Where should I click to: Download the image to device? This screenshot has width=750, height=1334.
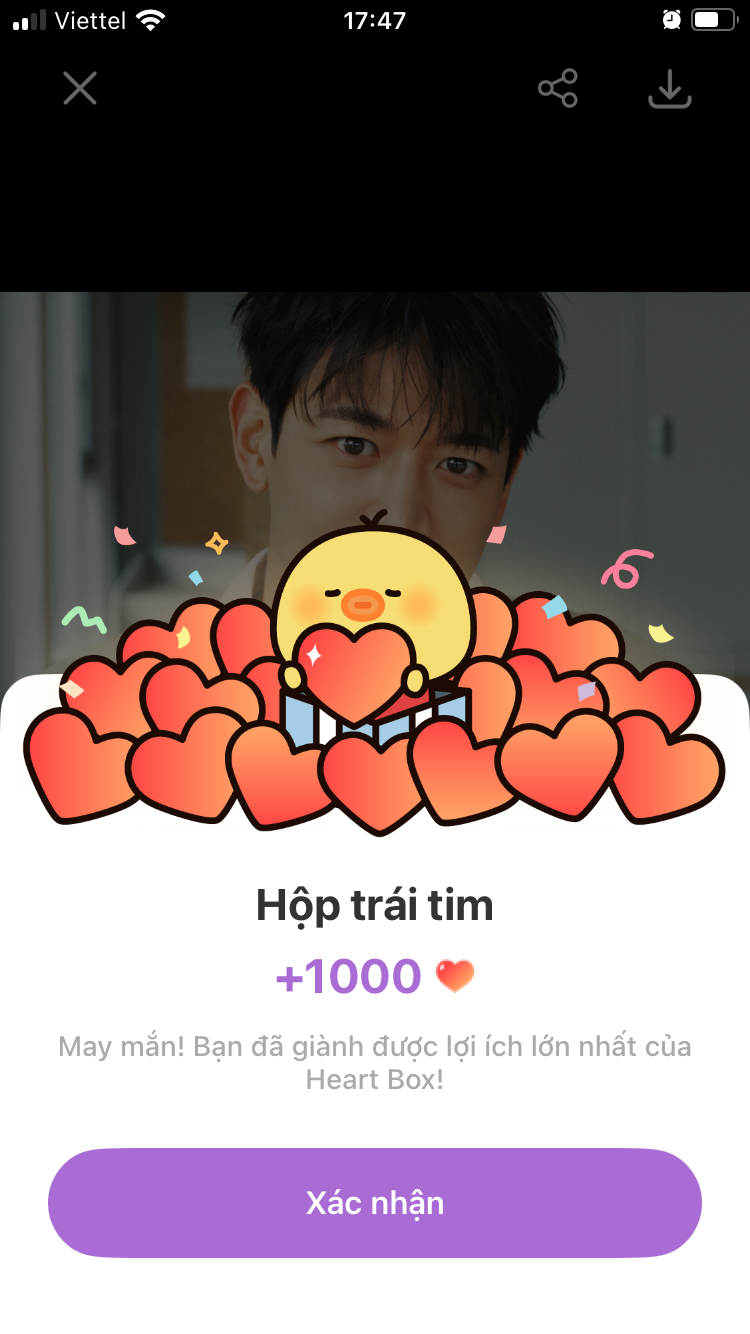(x=670, y=89)
